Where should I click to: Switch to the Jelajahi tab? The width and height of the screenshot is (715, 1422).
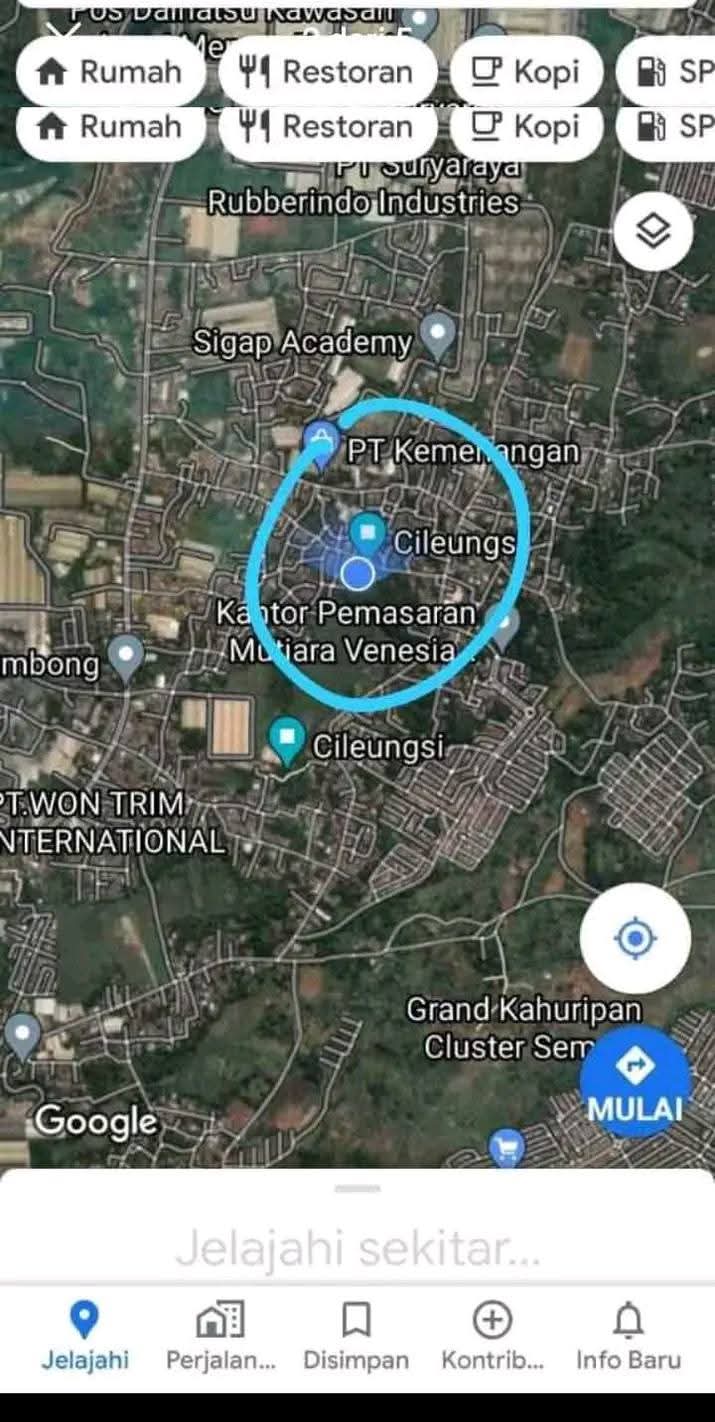click(x=85, y=1335)
